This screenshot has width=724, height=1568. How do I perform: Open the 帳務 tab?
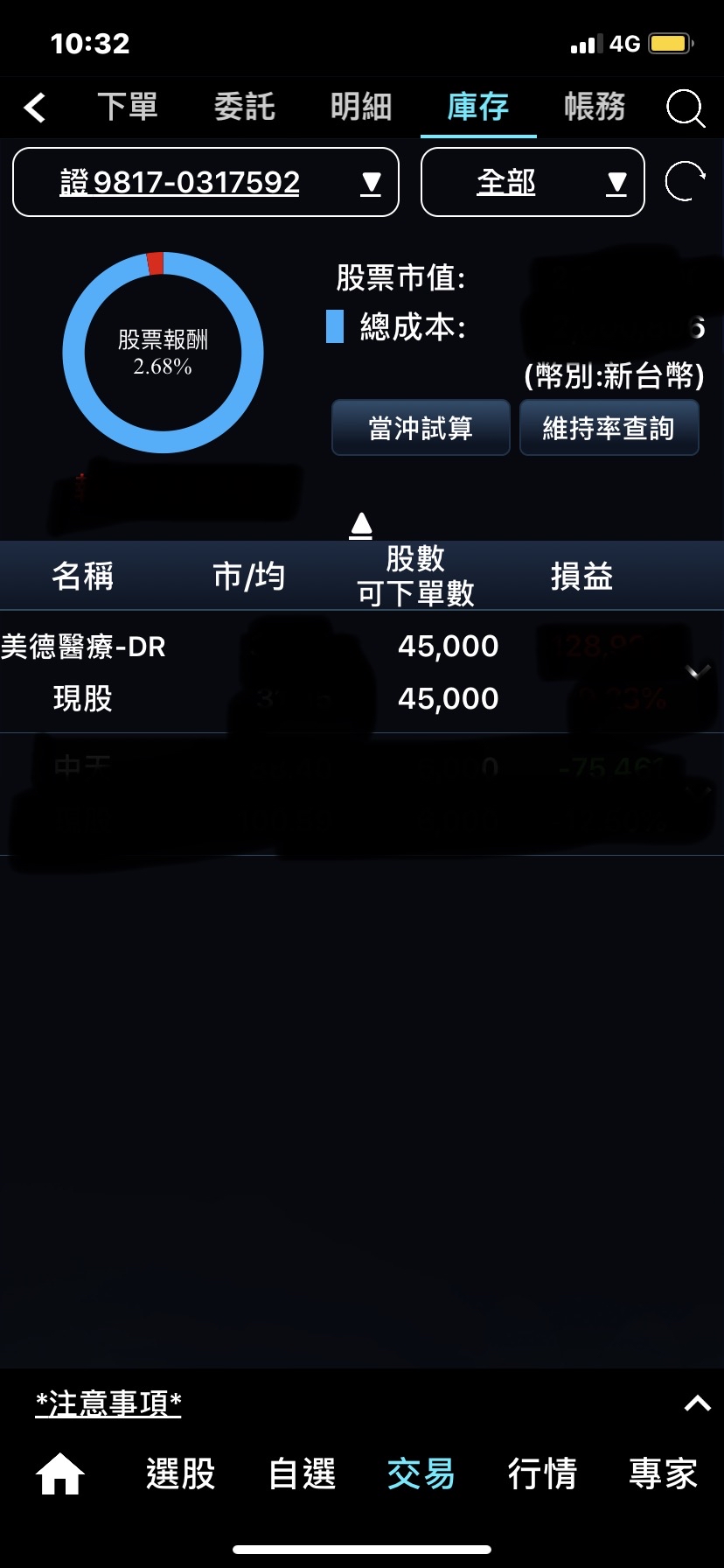595,107
